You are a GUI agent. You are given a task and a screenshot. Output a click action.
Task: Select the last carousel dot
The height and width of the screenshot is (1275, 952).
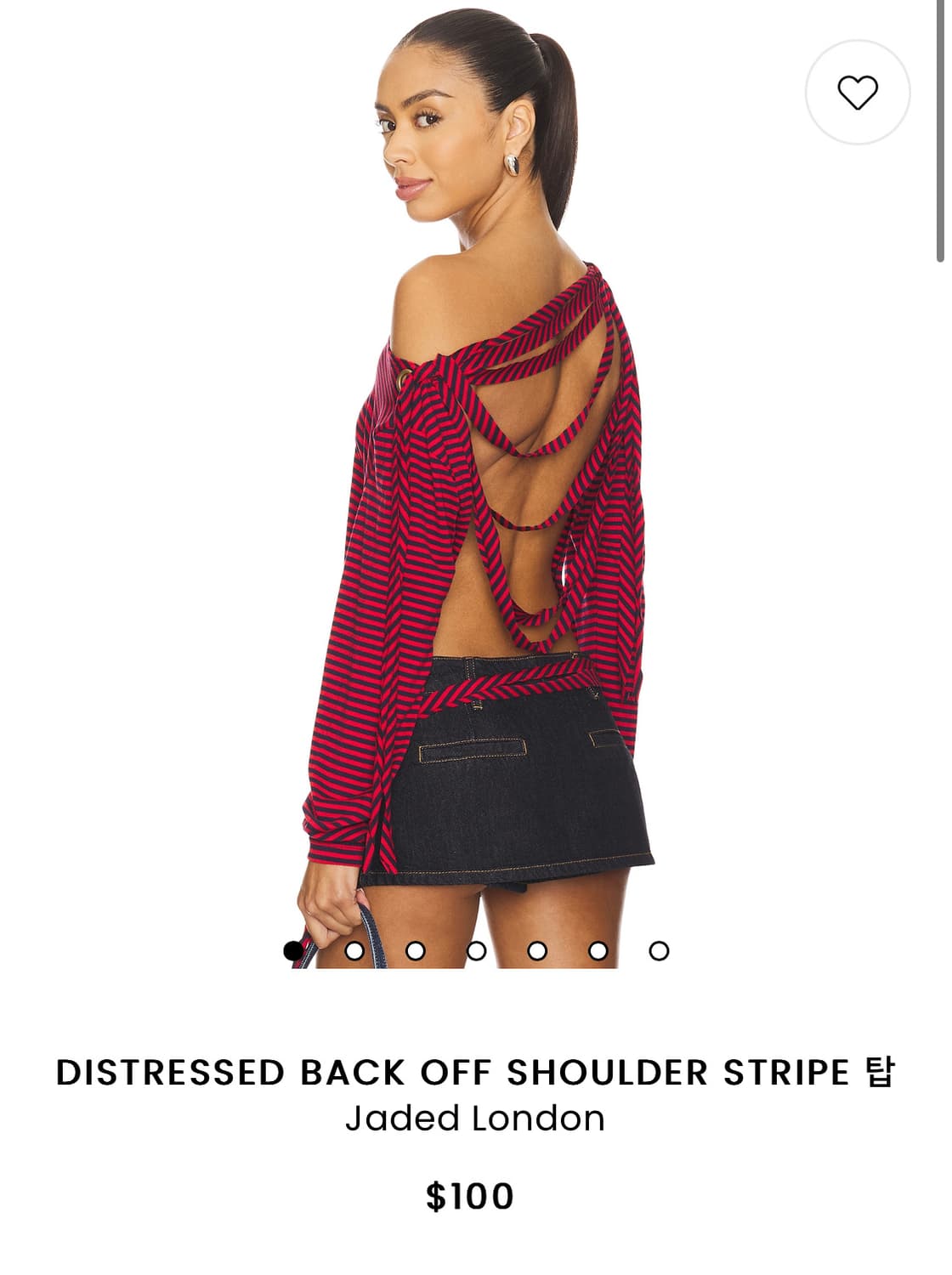(x=658, y=949)
